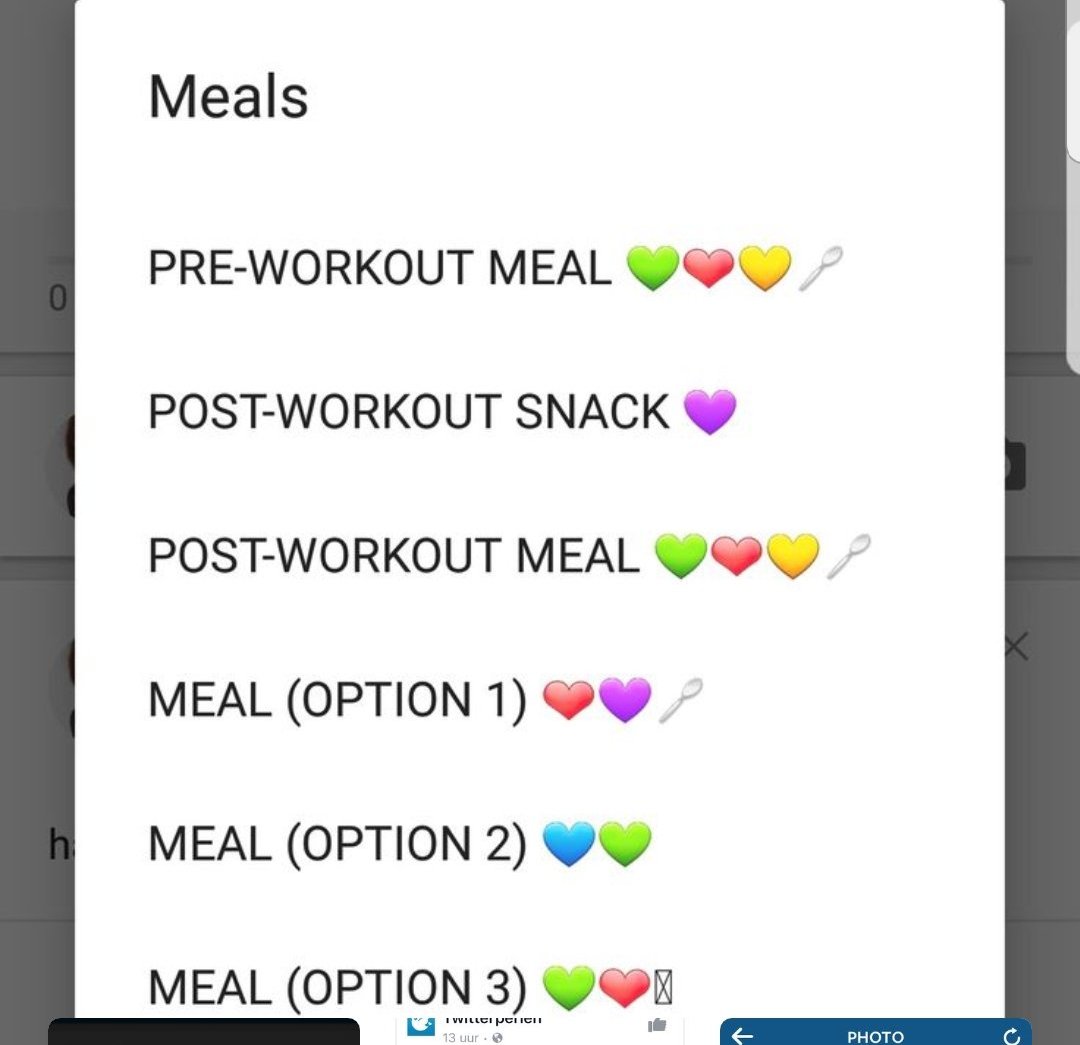Image resolution: width=1080 pixels, height=1045 pixels.
Task: Select the PRE-WORKOUT MEAL option
Action: [x=495, y=268]
